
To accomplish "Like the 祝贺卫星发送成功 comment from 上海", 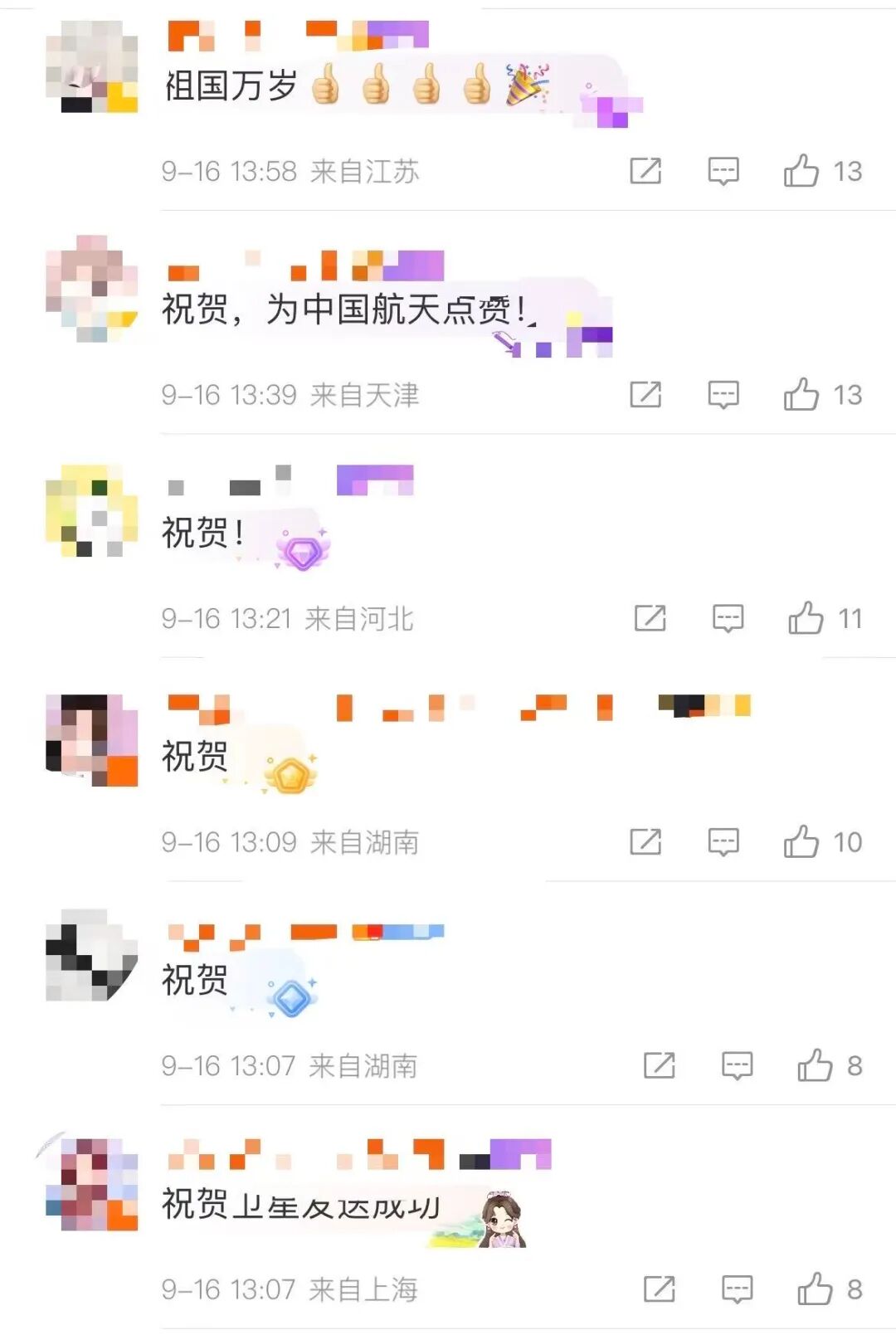I will click(815, 1289).
